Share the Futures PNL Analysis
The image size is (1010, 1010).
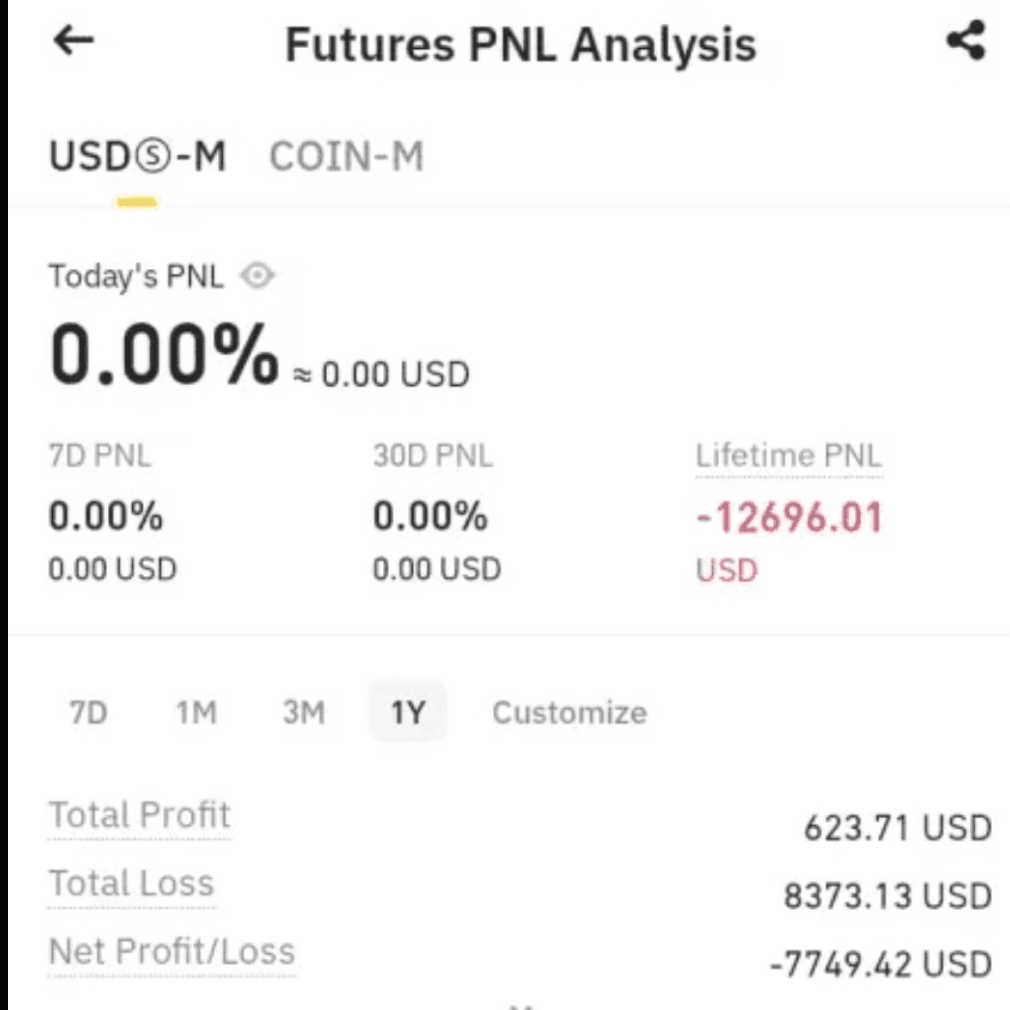966,40
